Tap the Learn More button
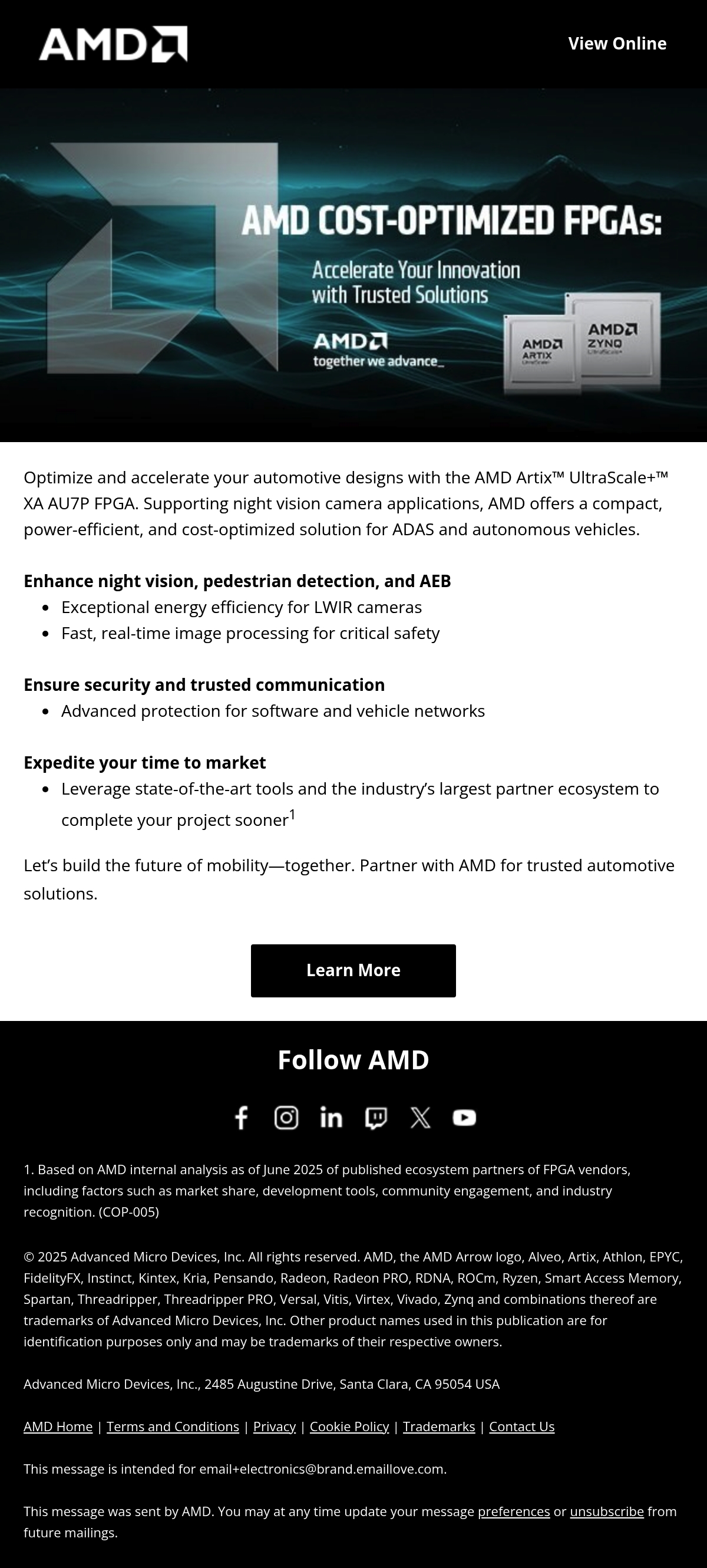The height and width of the screenshot is (1568, 707). tap(353, 970)
